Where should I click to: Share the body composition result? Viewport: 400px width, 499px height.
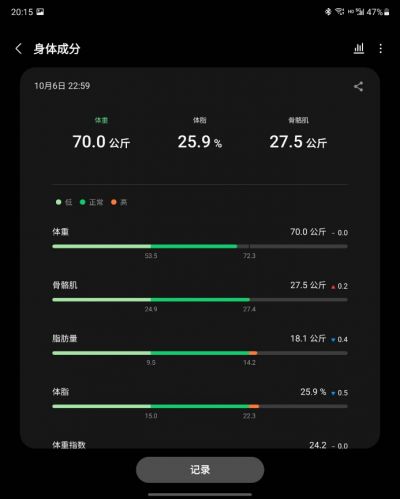(x=358, y=86)
